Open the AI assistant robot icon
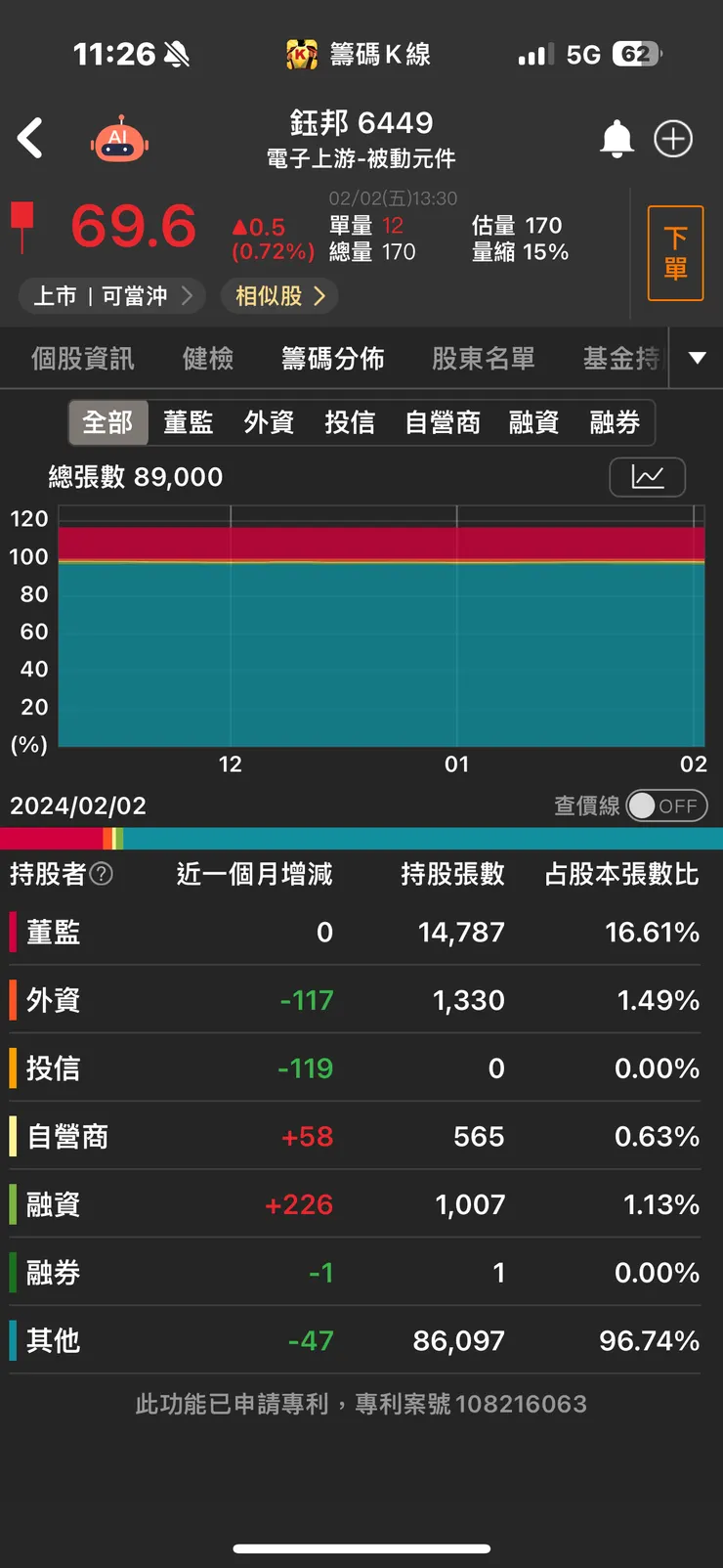 click(118, 139)
